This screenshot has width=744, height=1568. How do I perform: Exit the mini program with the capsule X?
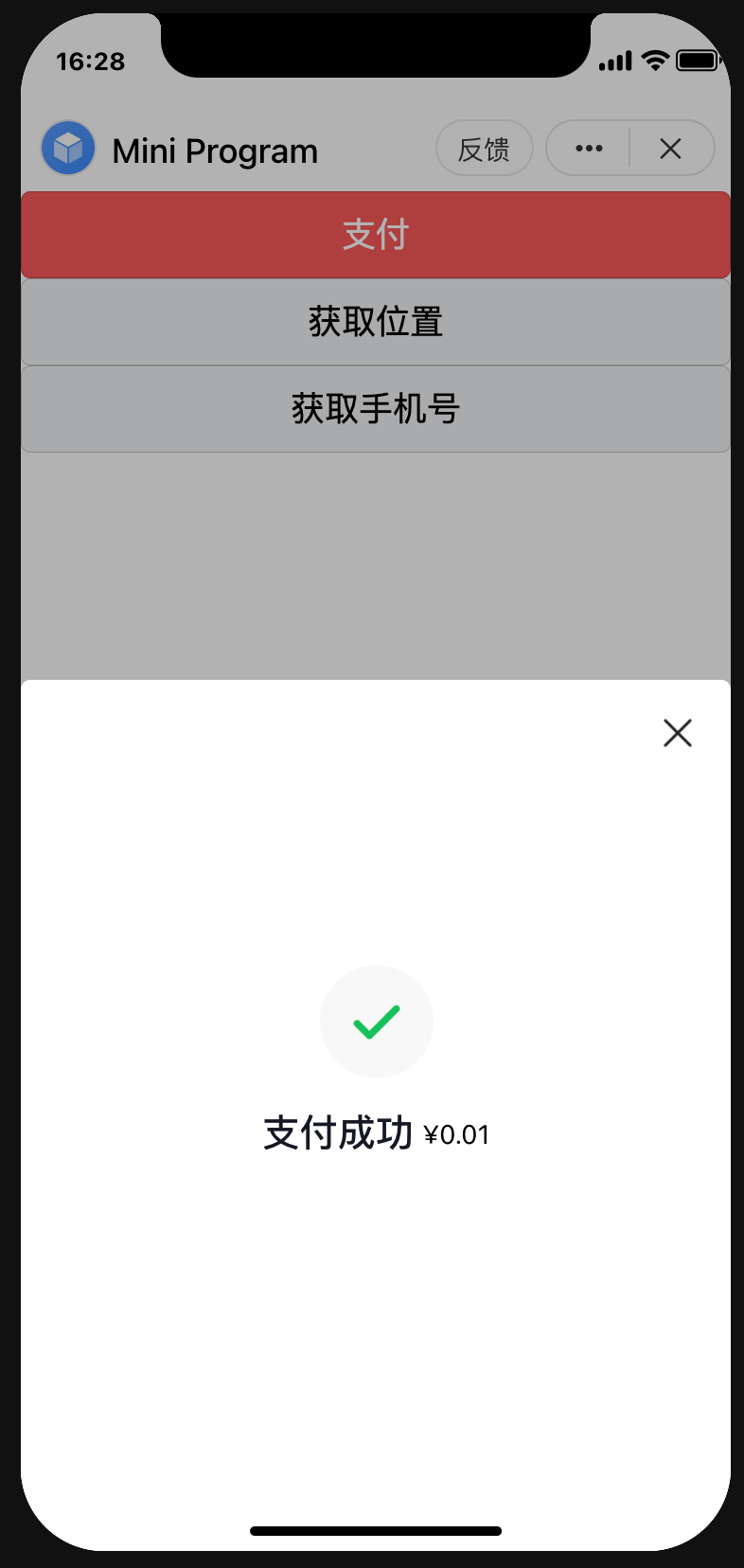click(x=671, y=149)
